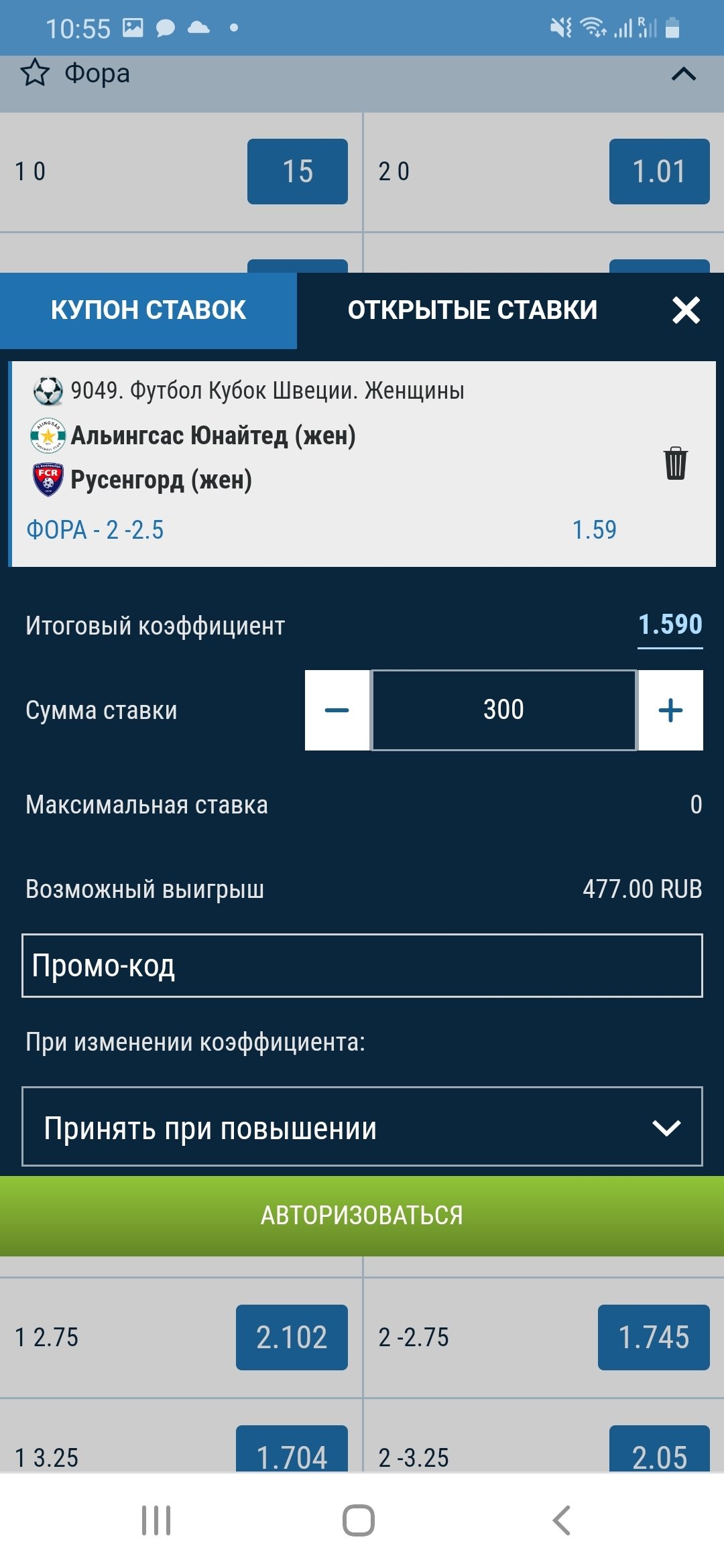Screen dimensions: 724x1568
Task: Delete the Альингсас Юнайтед bet from the slip
Action: coord(675,463)
